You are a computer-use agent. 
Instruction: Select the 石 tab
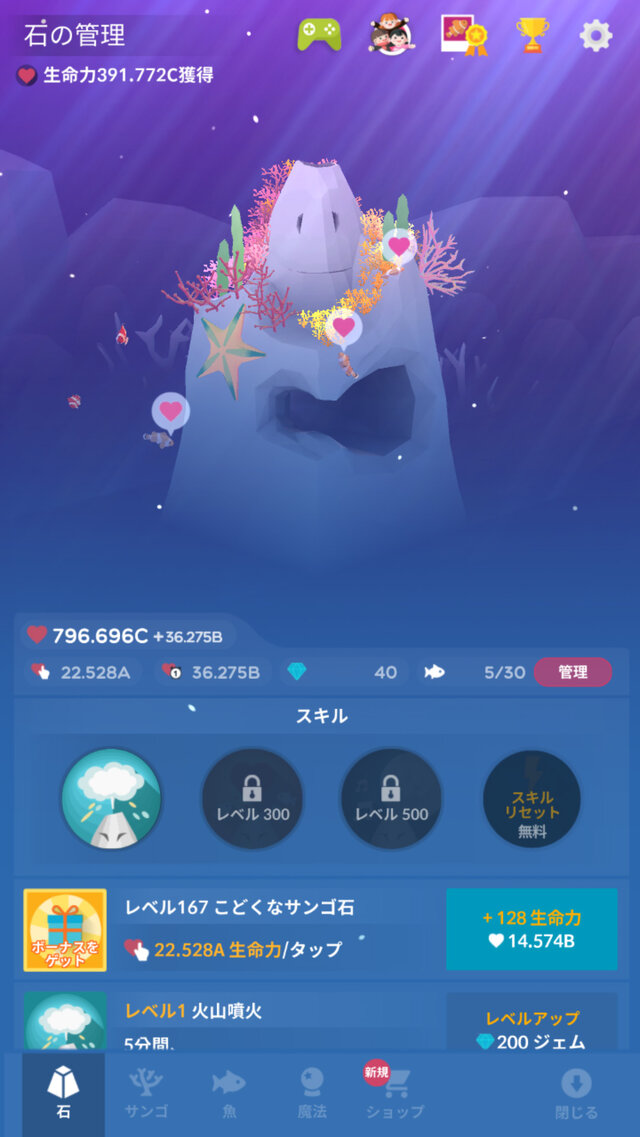[63, 1094]
